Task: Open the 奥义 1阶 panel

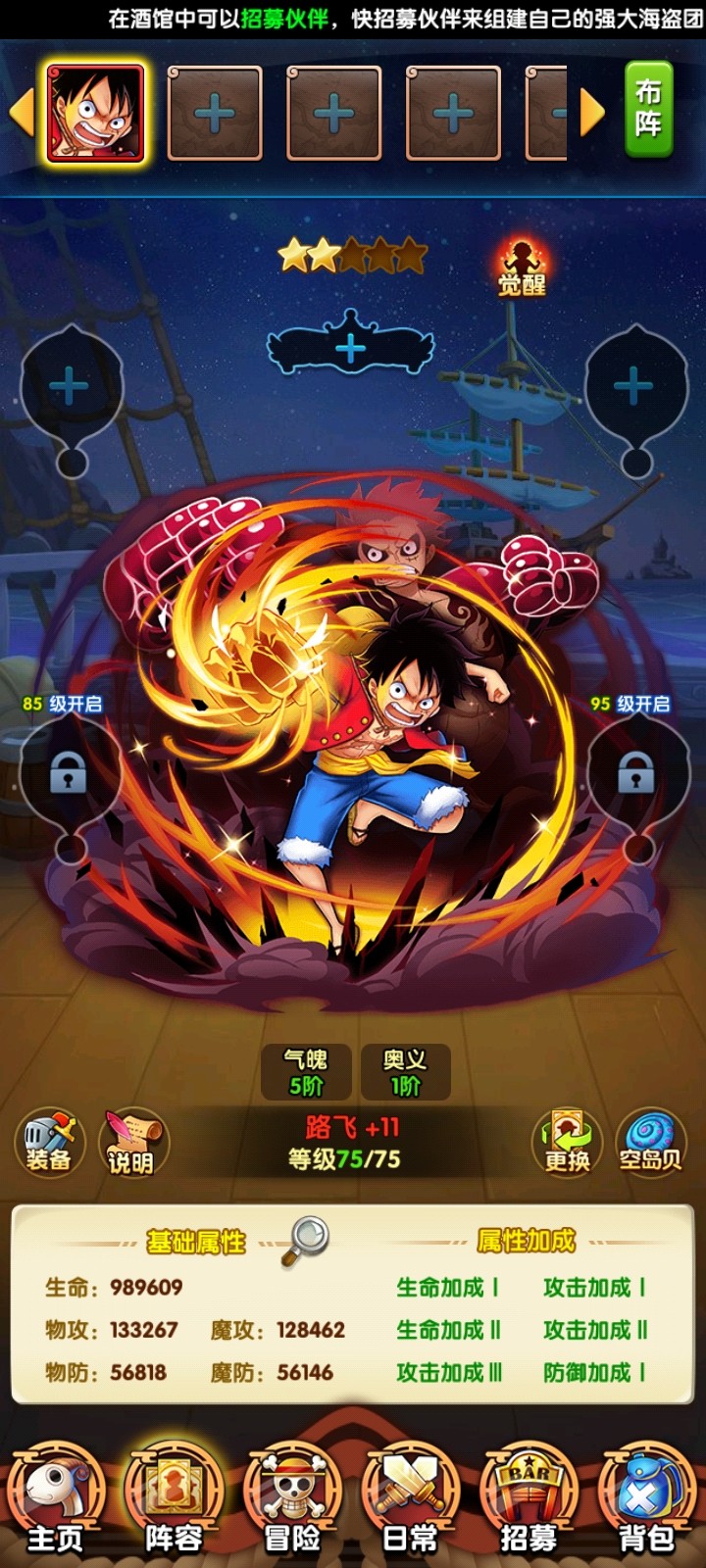Action: click(x=405, y=1071)
